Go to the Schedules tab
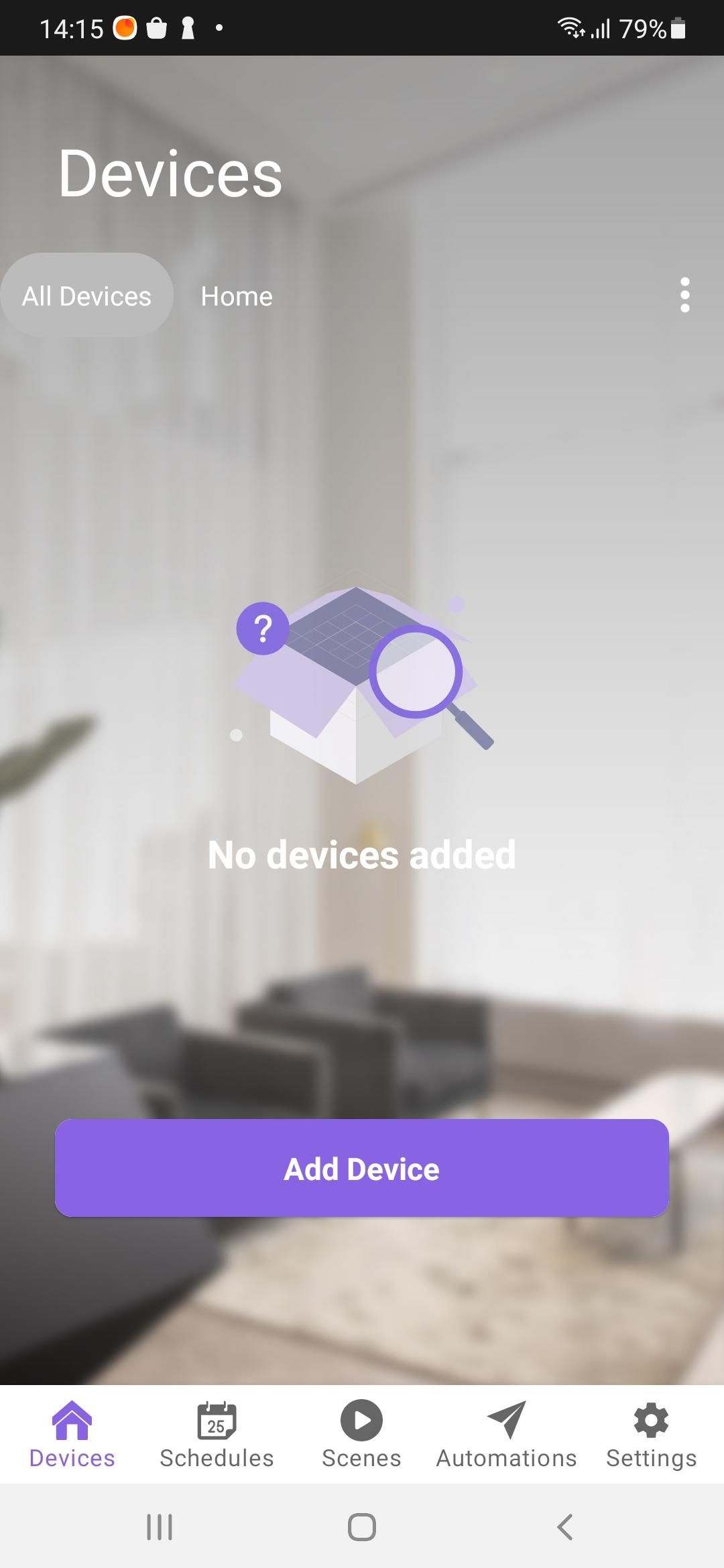 point(217,1435)
